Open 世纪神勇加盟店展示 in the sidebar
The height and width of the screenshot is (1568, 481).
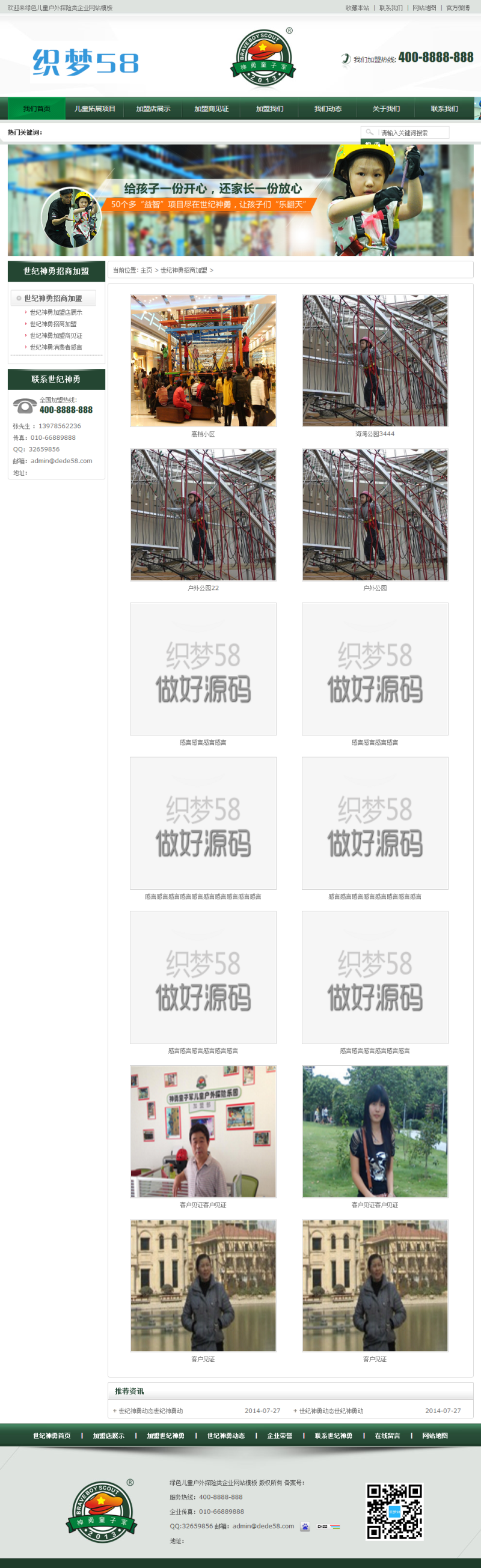pyautogui.click(x=56, y=312)
